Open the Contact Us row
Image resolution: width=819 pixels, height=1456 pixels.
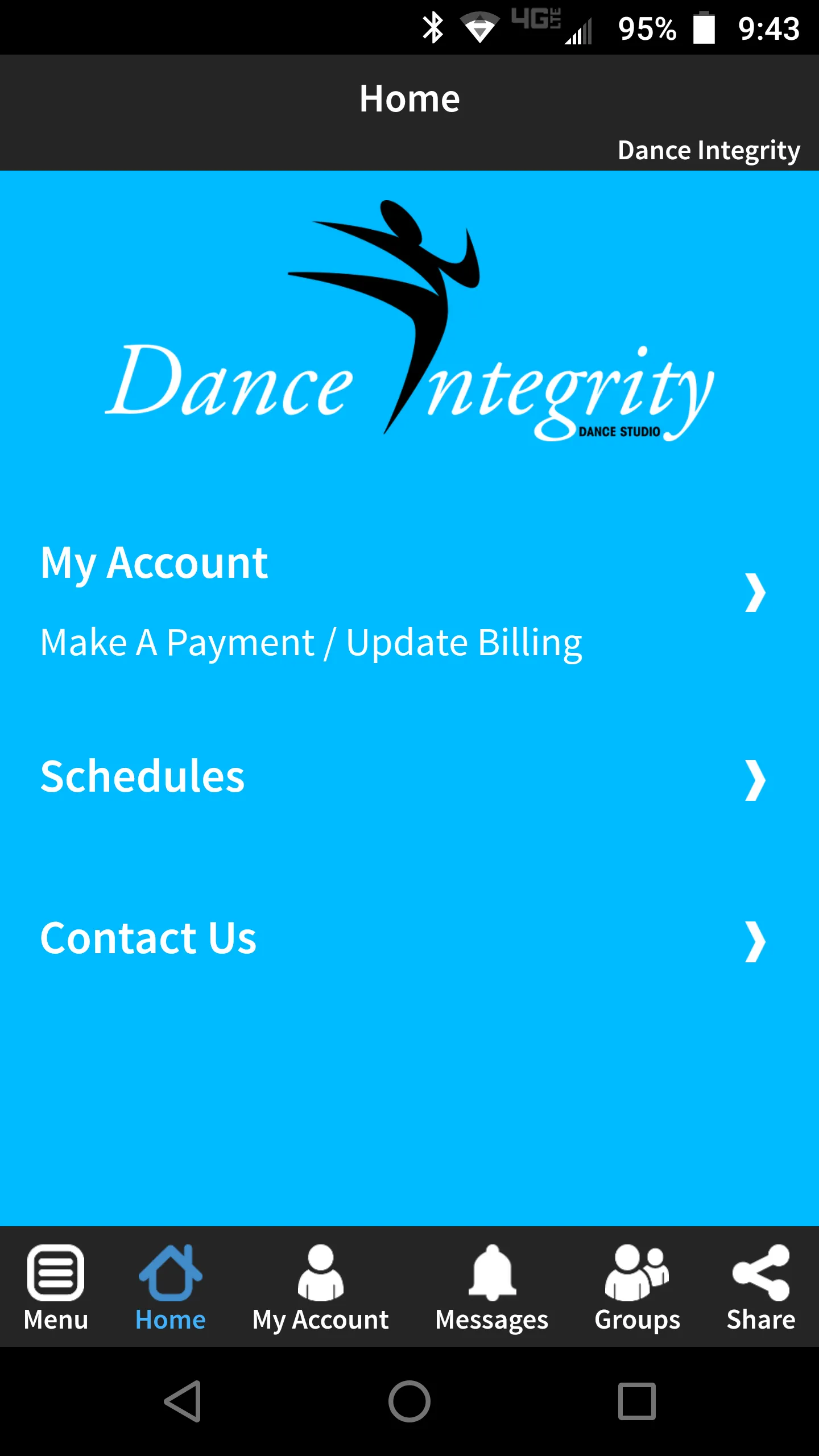pos(409,939)
